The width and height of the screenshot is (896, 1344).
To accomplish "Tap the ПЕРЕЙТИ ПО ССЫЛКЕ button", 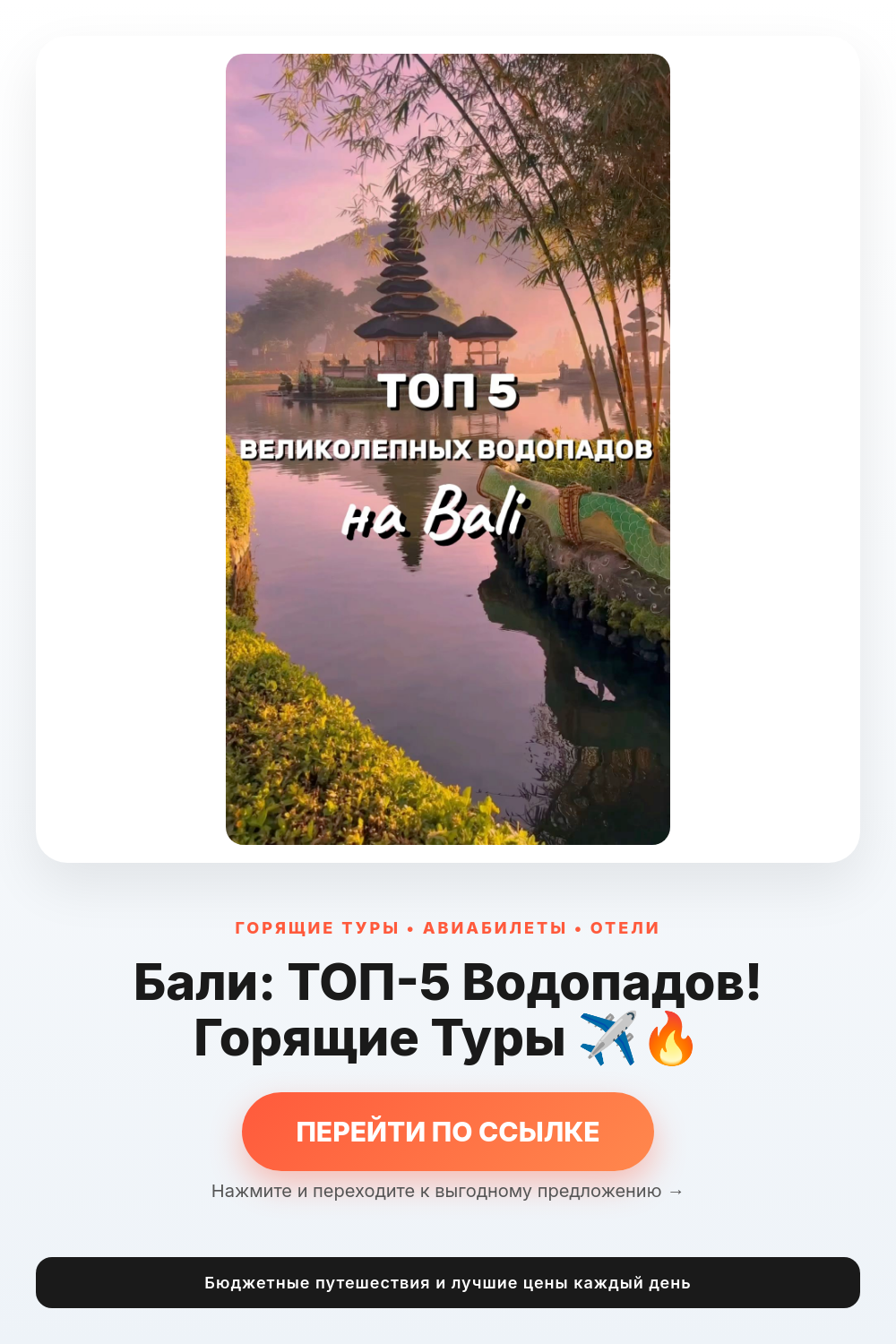I will 448,1132.
